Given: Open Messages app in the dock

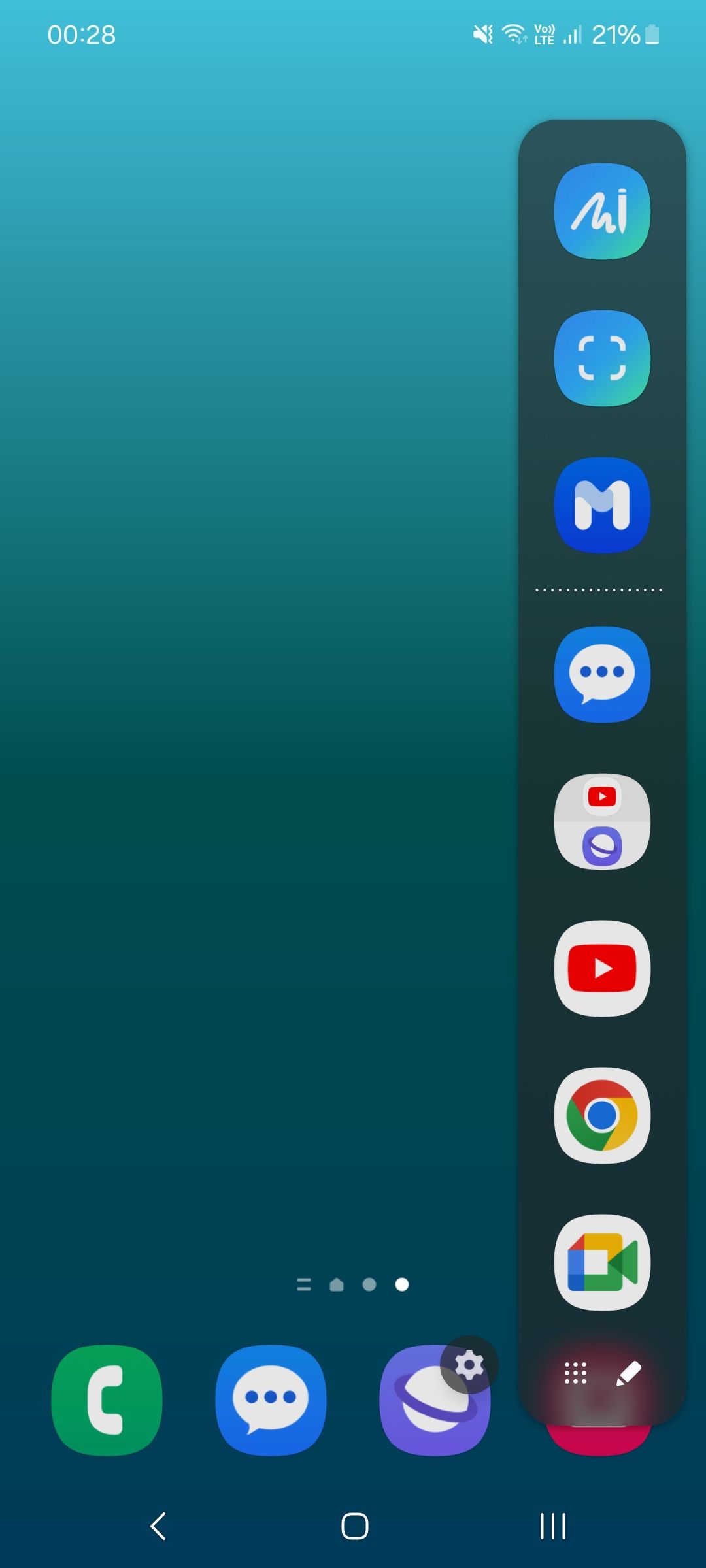Looking at the screenshot, I should click(x=271, y=1399).
